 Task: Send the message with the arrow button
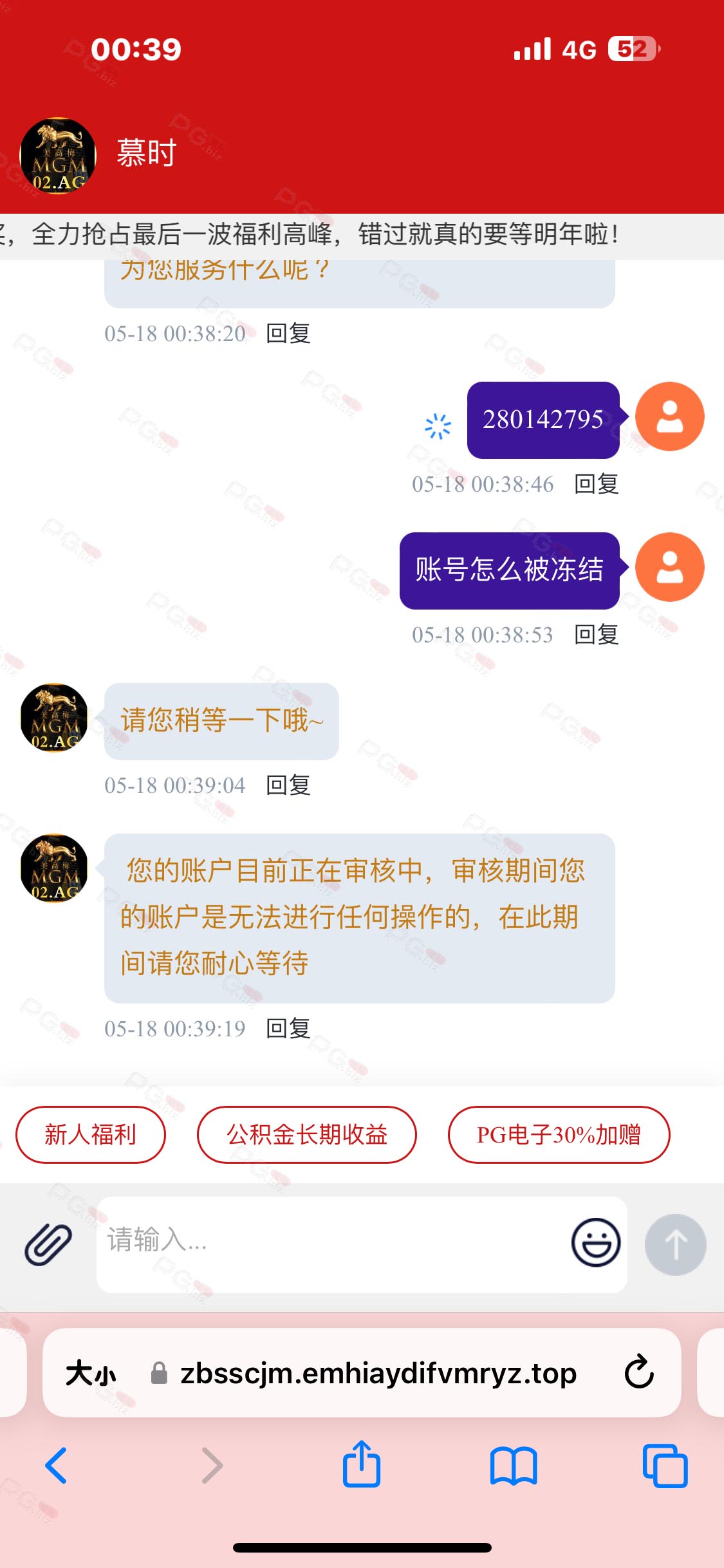pos(675,1244)
